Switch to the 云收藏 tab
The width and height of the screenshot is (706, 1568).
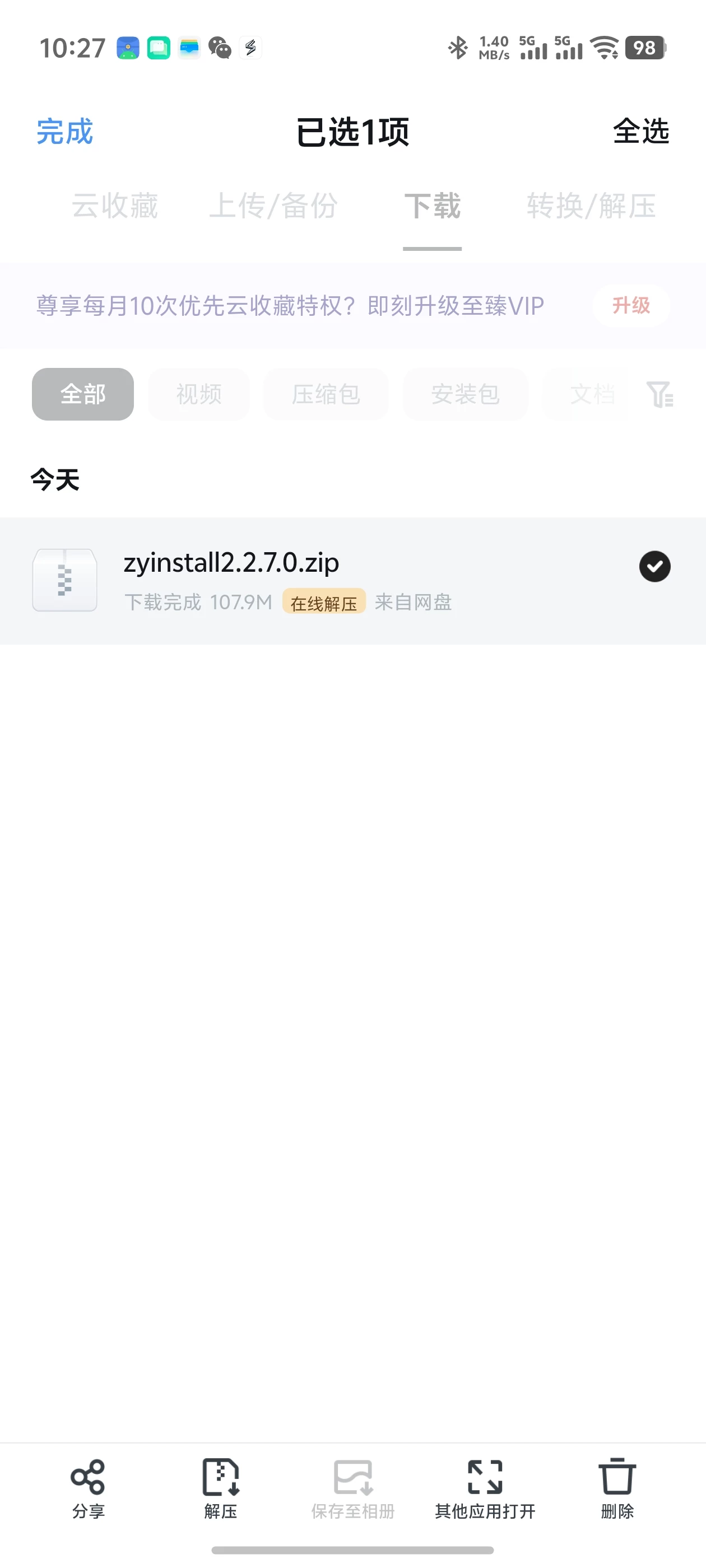tap(114, 206)
